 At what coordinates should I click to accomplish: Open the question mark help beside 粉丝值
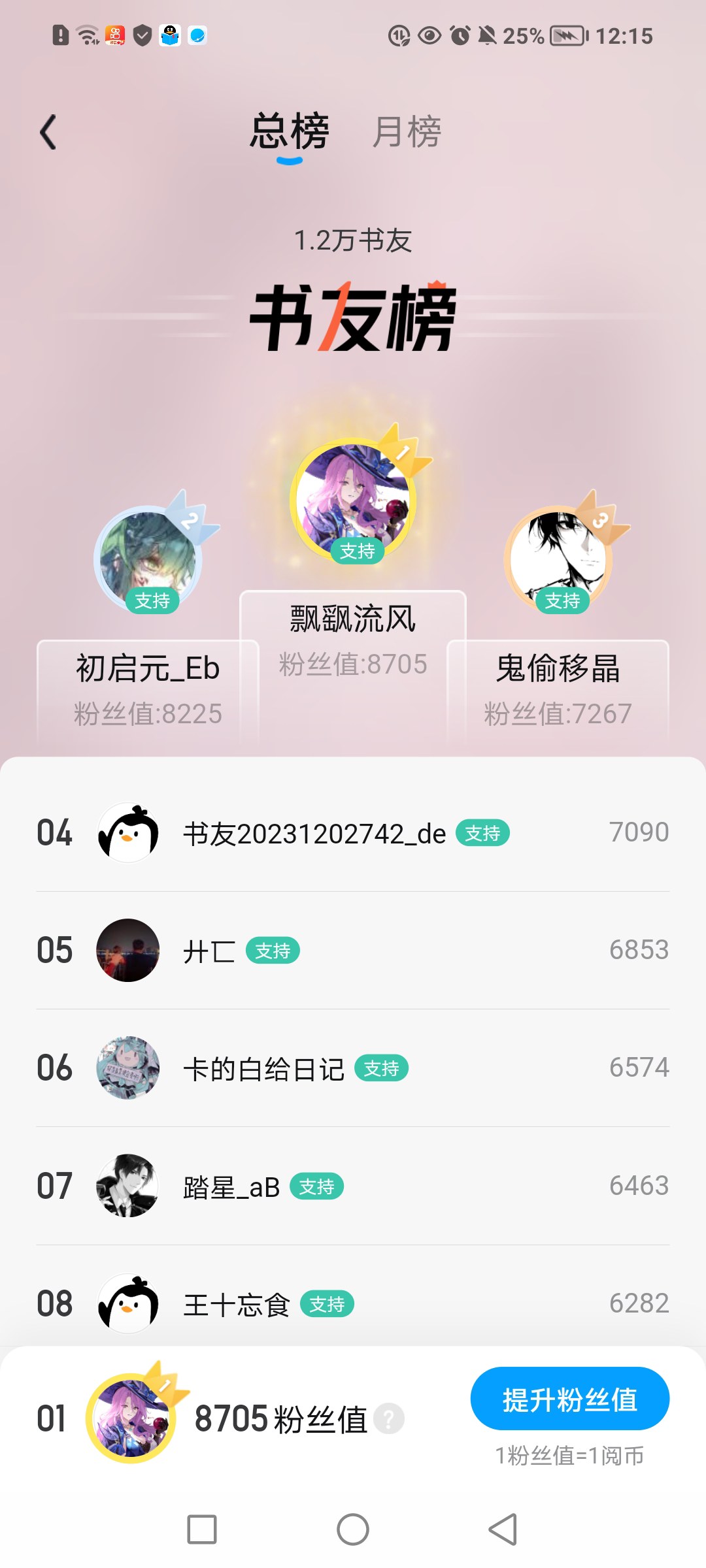(x=389, y=1419)
